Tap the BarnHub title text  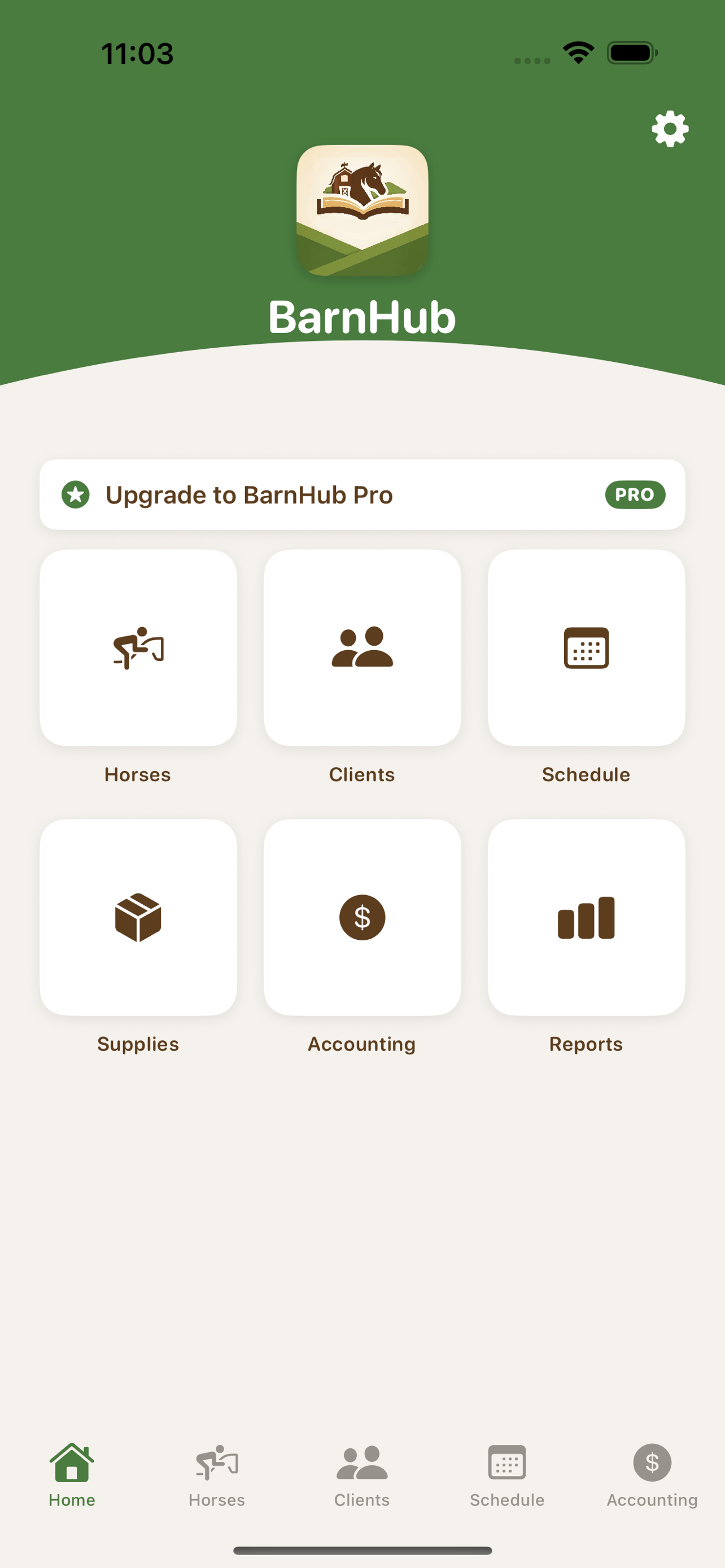click(362, 317)
